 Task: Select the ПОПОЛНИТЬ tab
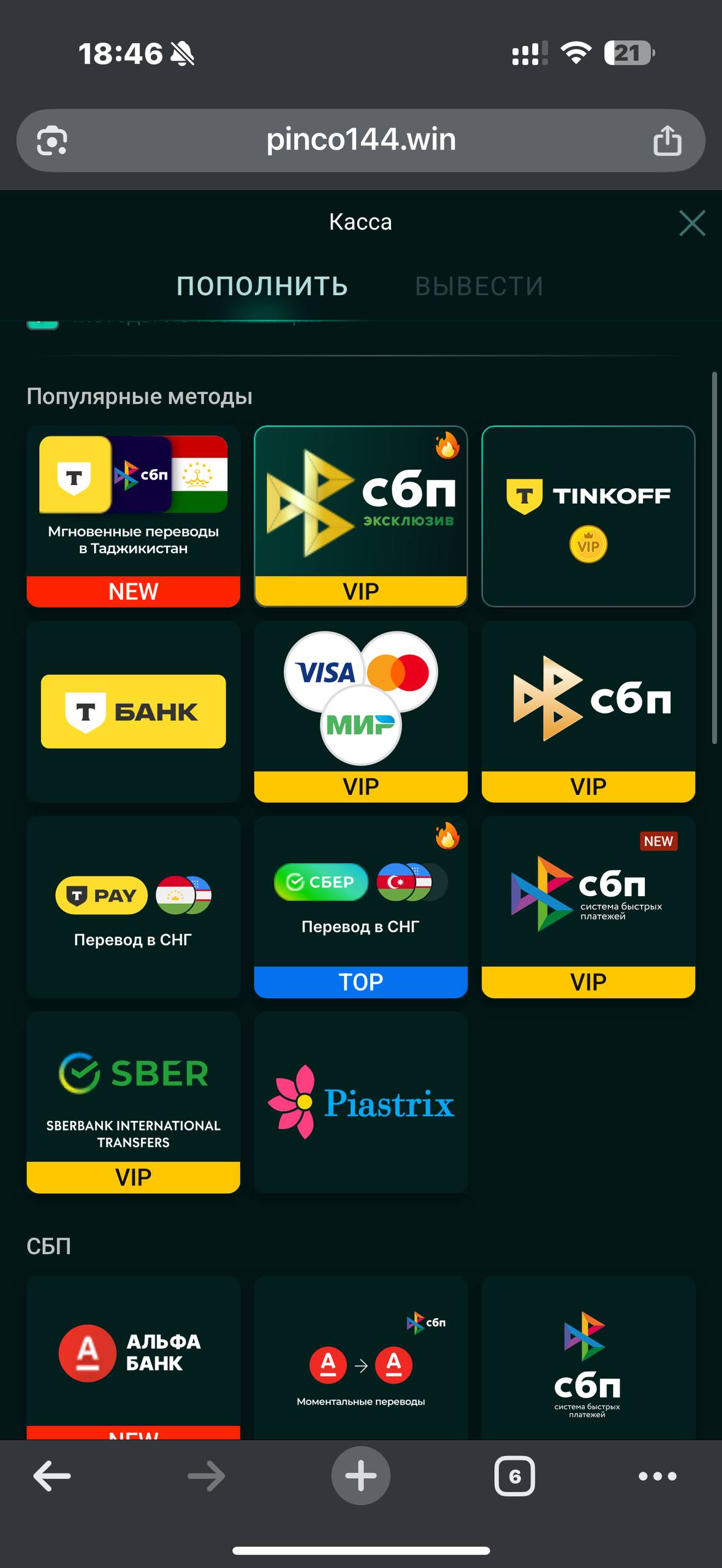pyautogui.click(x=262, y=287)
